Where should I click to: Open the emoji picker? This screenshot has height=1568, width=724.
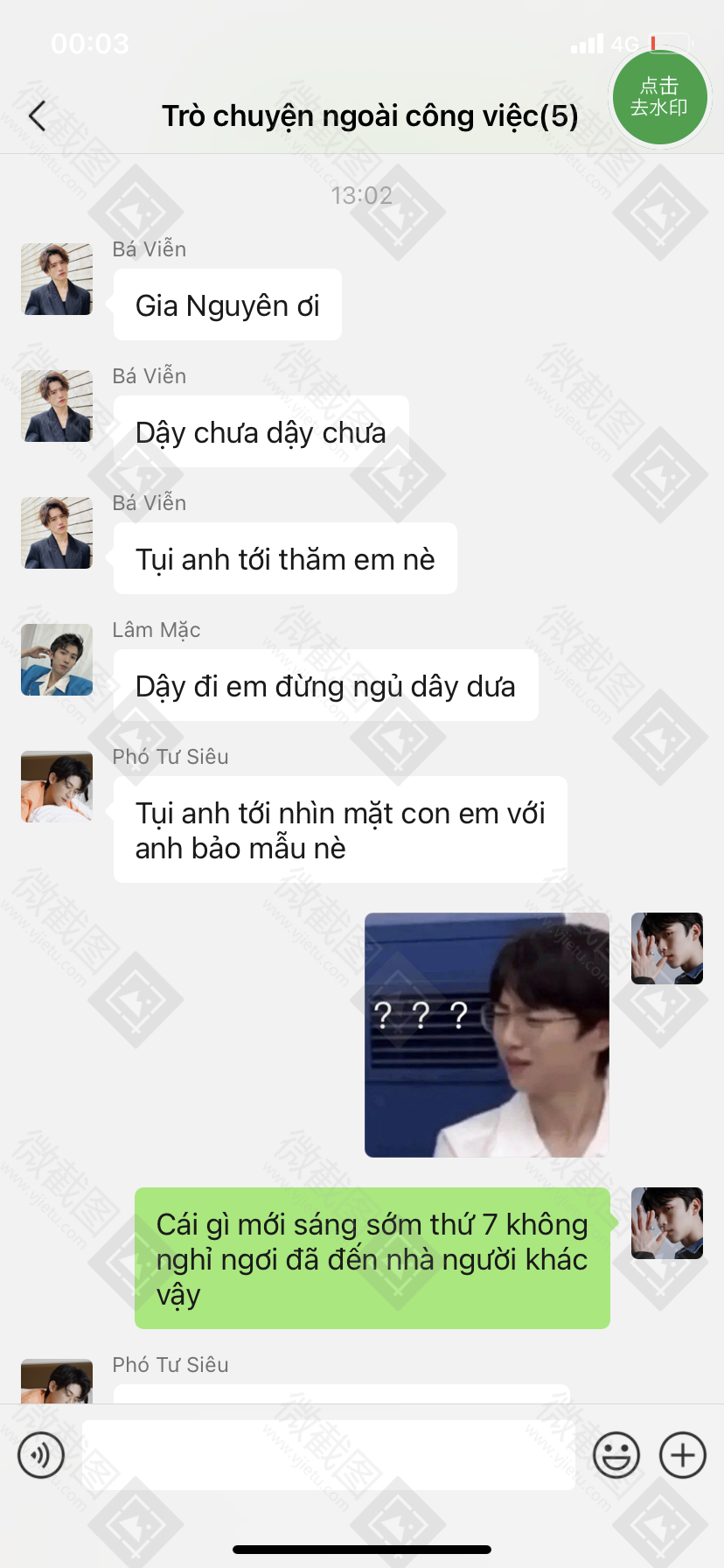tap(616, 1455)
